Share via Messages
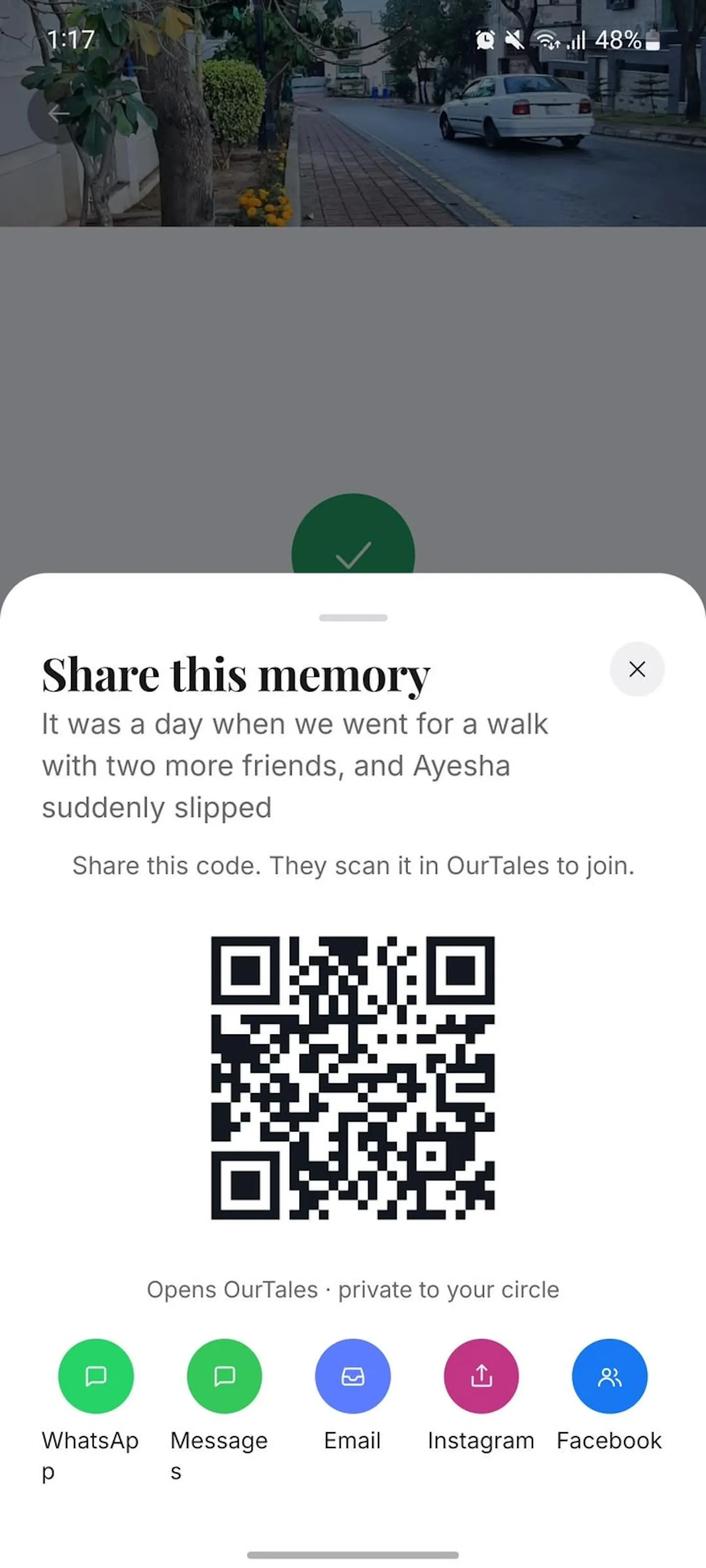The width and height of the screenshot is (706, 1568). pos(224,1376)
